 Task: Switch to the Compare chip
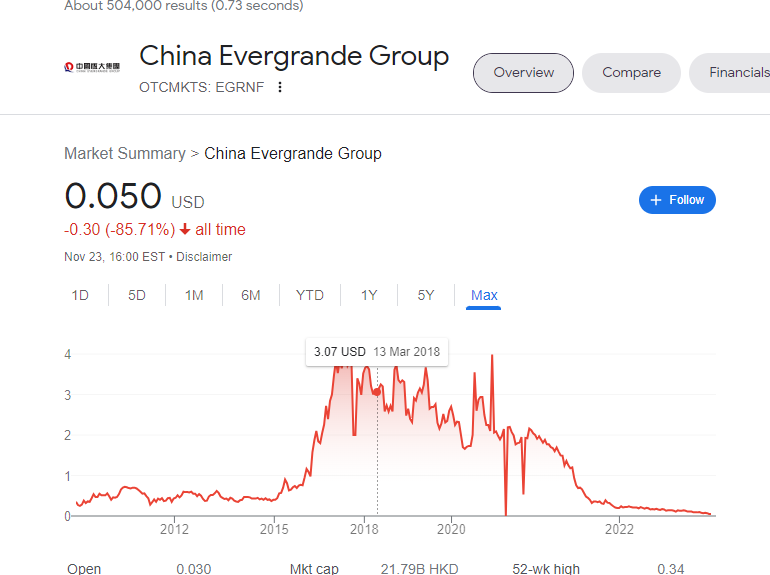pos(631,73)
